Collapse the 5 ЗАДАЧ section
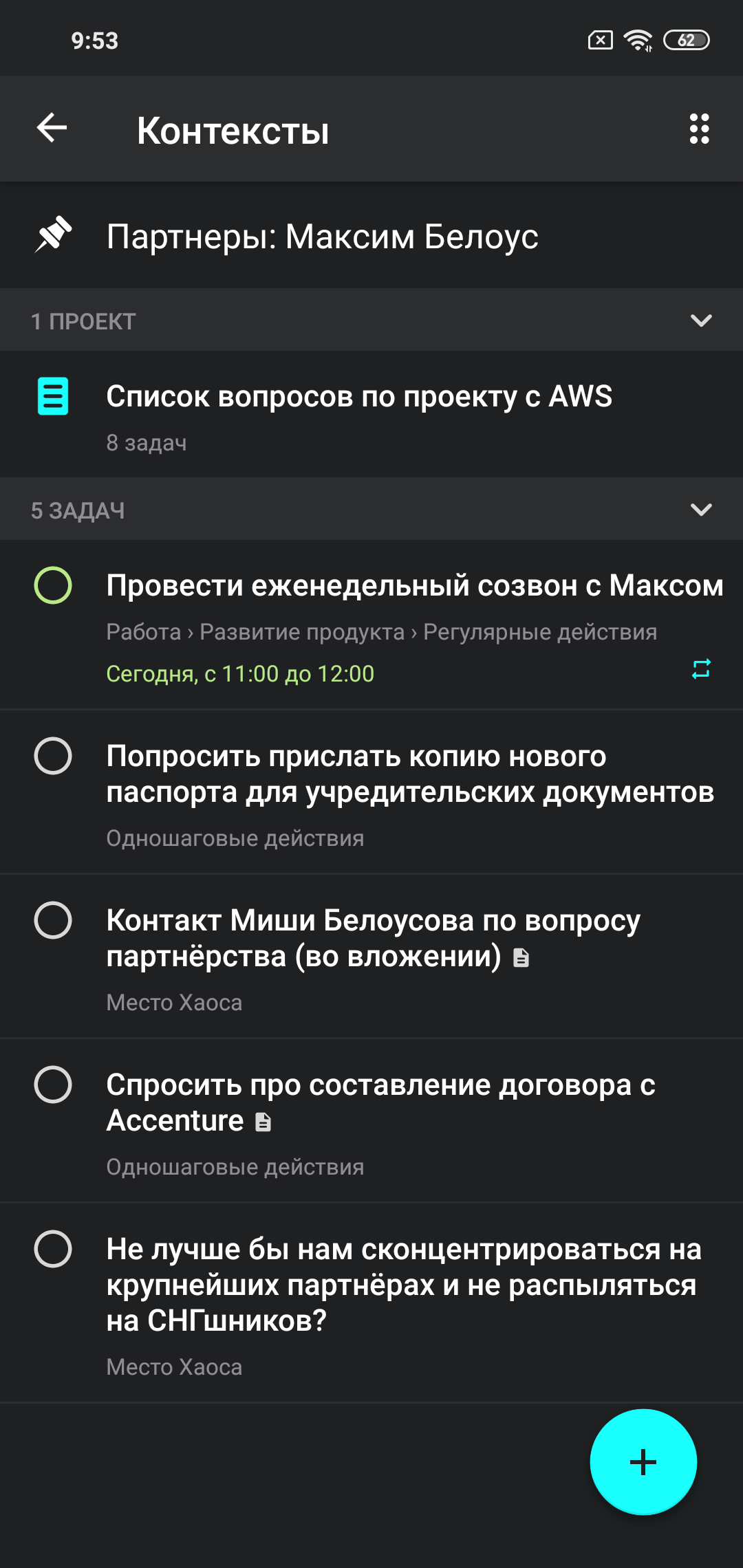This screenshot has height=1568, width=743. pyautogui.click(x=700, y=510)
